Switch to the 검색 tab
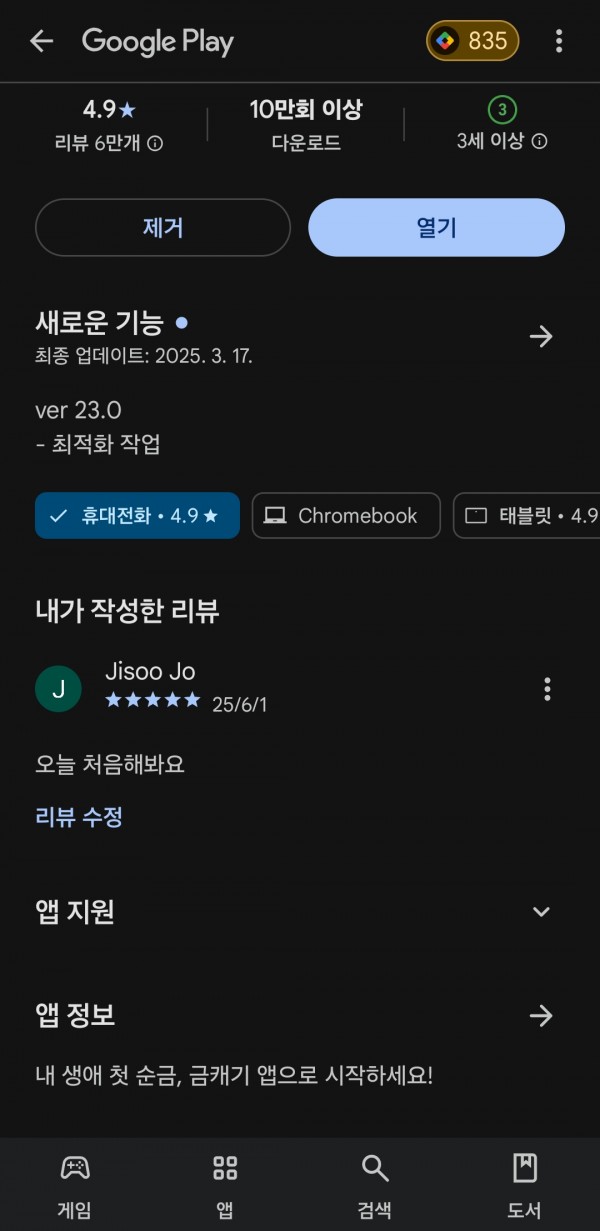 point(375,1185)
